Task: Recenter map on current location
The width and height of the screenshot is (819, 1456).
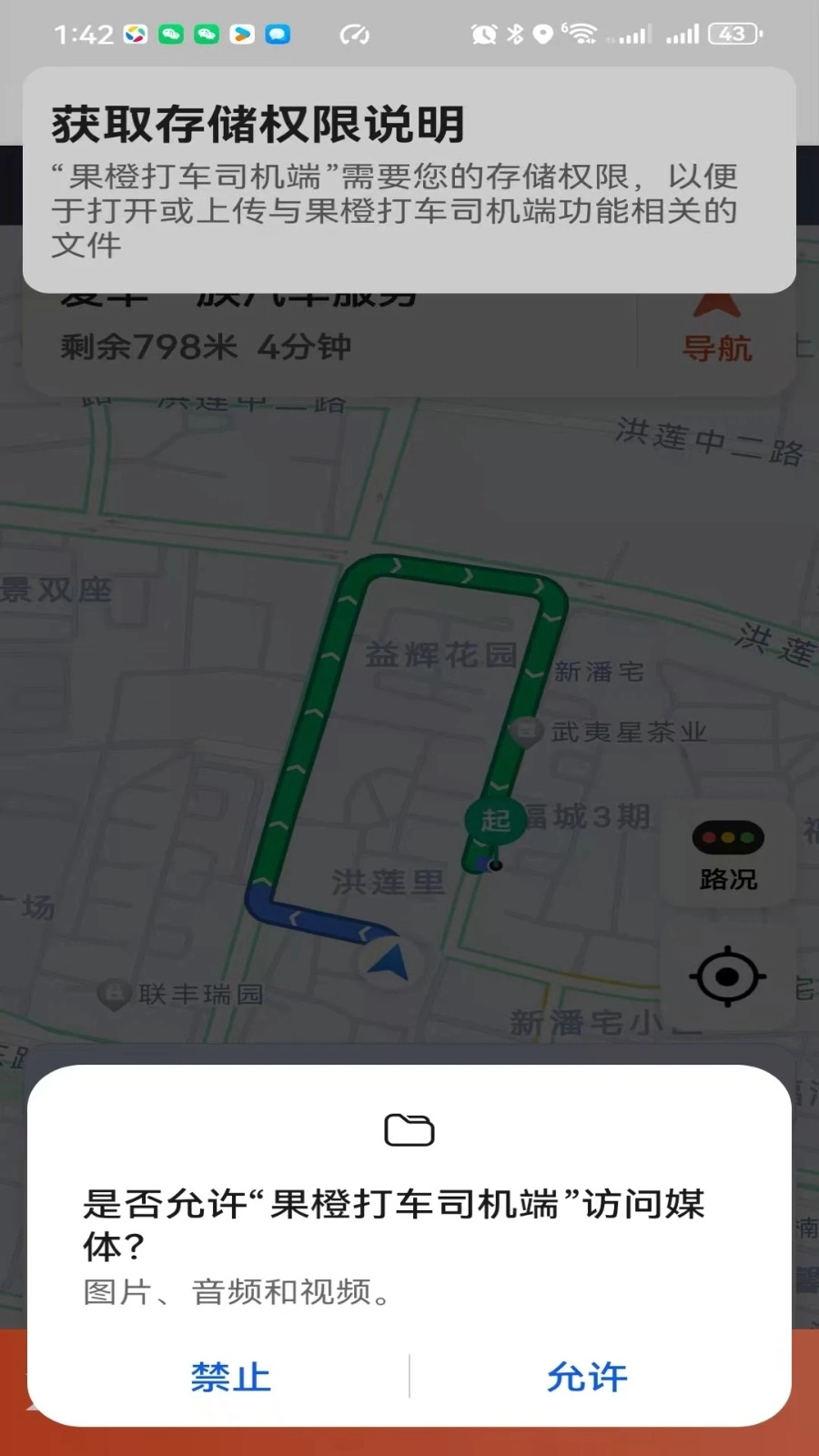Action: (727, 976)
